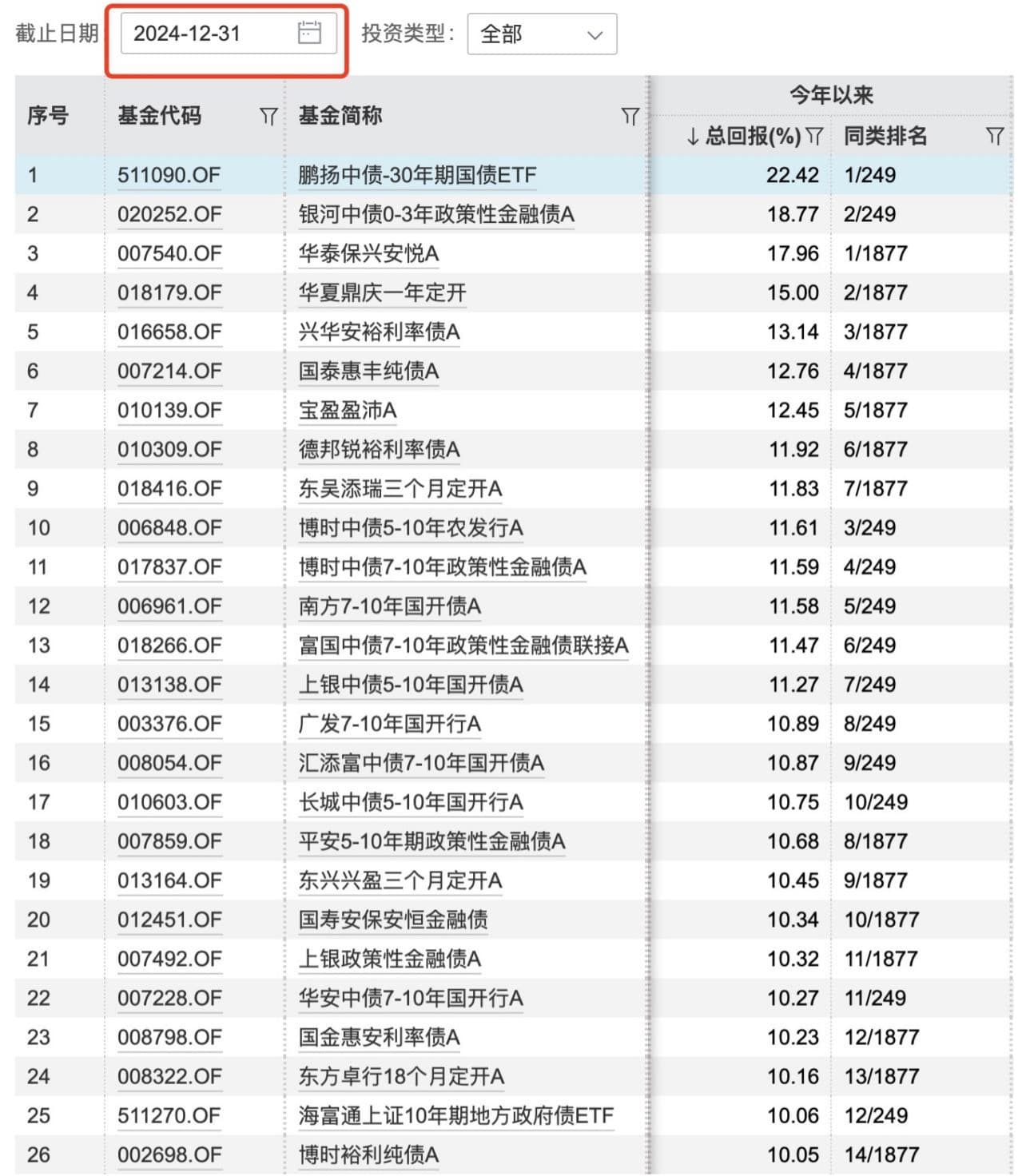Tap the calendar icon in date field
This screenshot has width=1018, height=1176.
pyautogui.click(x=309, y=33)
